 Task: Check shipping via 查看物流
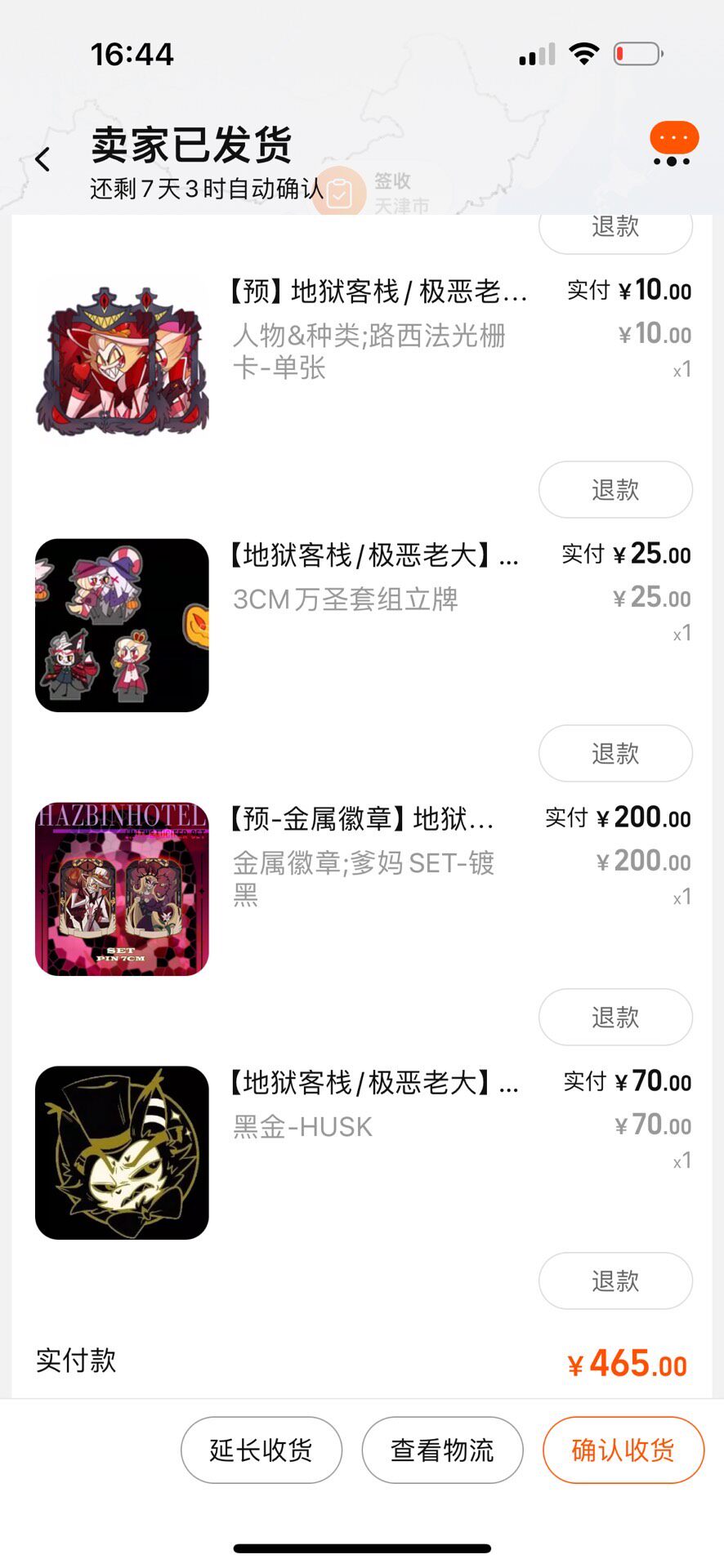coord(442,1450)
